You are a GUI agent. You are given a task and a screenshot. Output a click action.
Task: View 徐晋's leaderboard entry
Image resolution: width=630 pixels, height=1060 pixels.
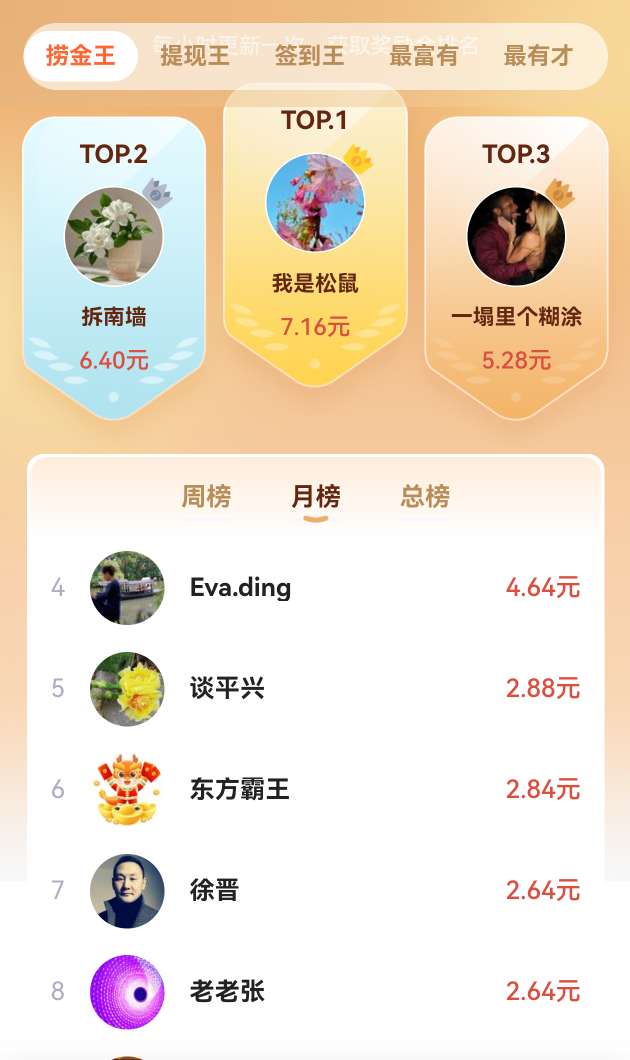point(315,891)
